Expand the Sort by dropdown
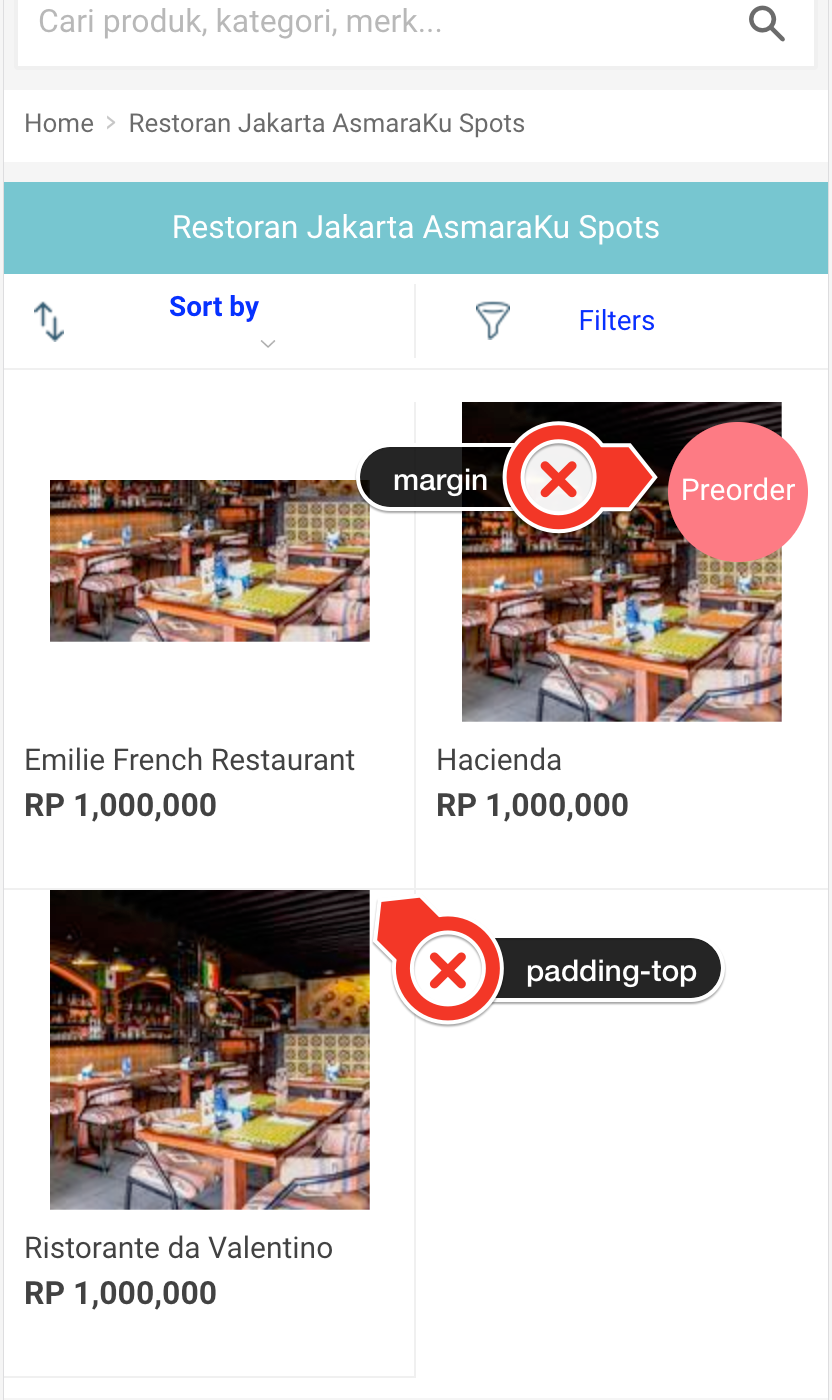832x1400 pixels. click(x=214, y=320)
